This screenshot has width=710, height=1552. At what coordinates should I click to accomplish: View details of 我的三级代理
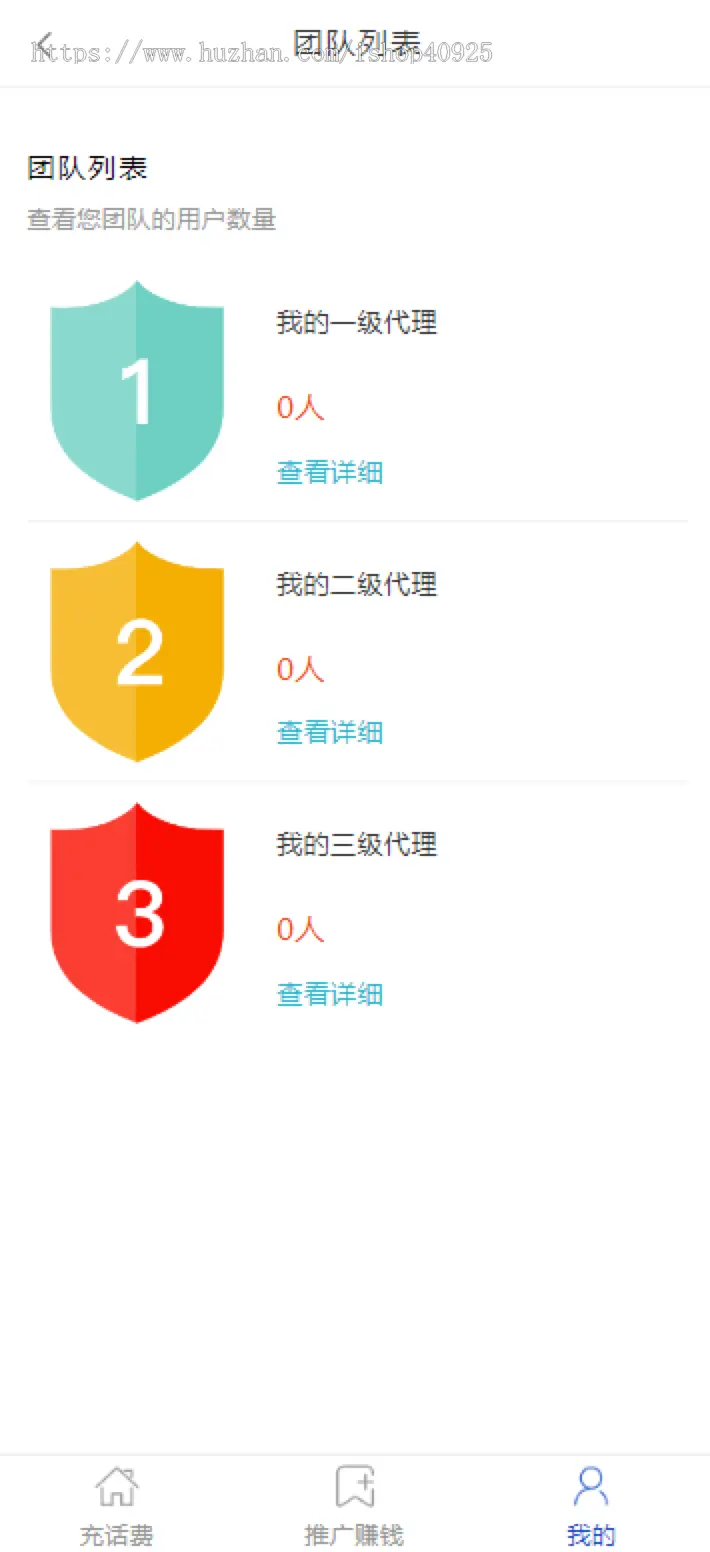coord(330,994)
